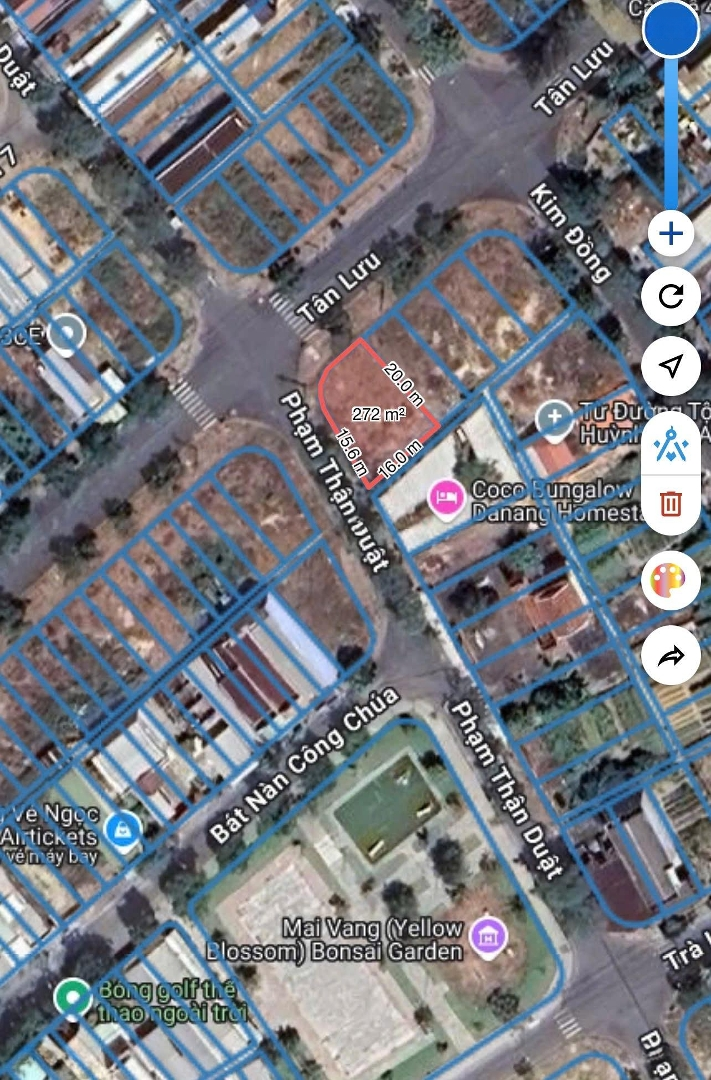Center map on my location arrow
This screenshot has height=1080, width=711.
[671, 367]
